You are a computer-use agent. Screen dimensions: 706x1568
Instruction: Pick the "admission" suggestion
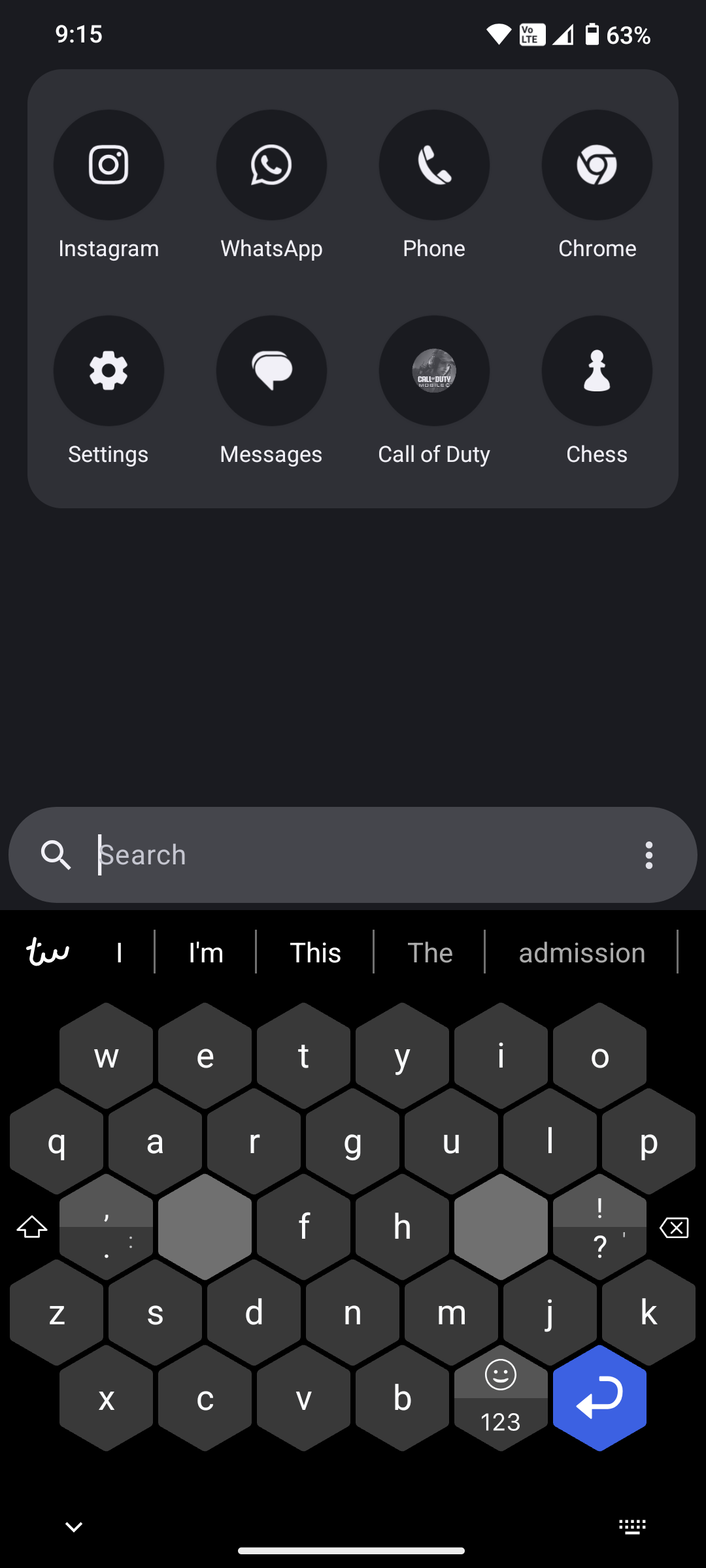(x=582, y=953)
